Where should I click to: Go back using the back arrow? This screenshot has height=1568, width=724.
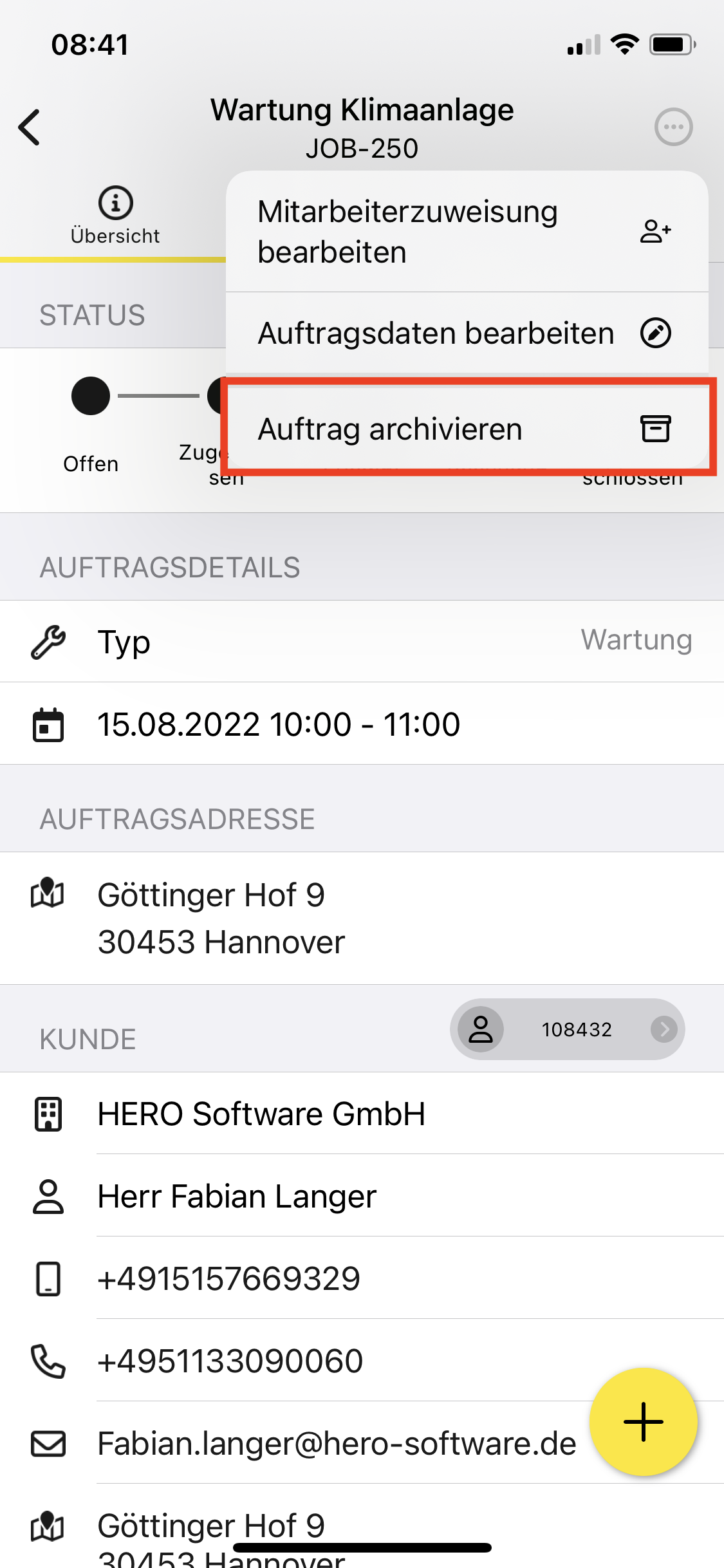pos(30,127)
